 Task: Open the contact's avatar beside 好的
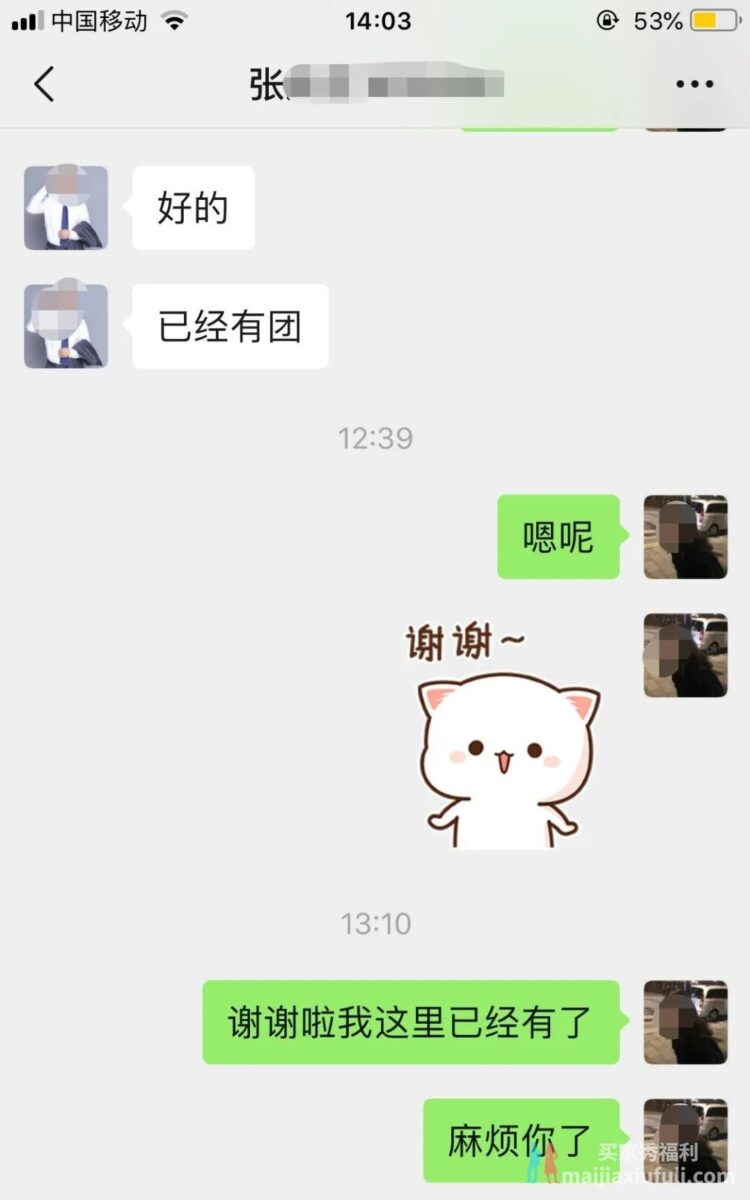(x=66, y=208)
